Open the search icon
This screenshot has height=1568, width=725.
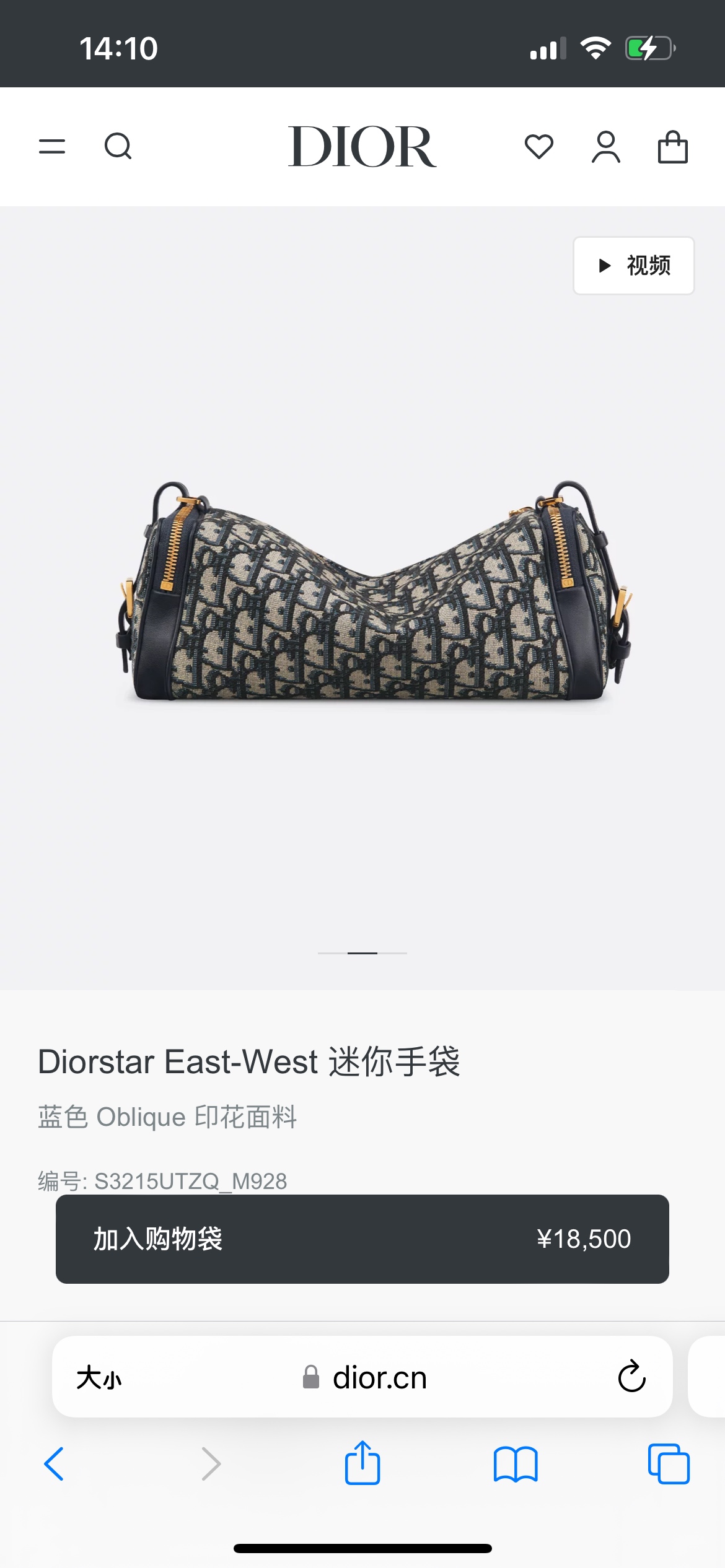tap(118, 147)
